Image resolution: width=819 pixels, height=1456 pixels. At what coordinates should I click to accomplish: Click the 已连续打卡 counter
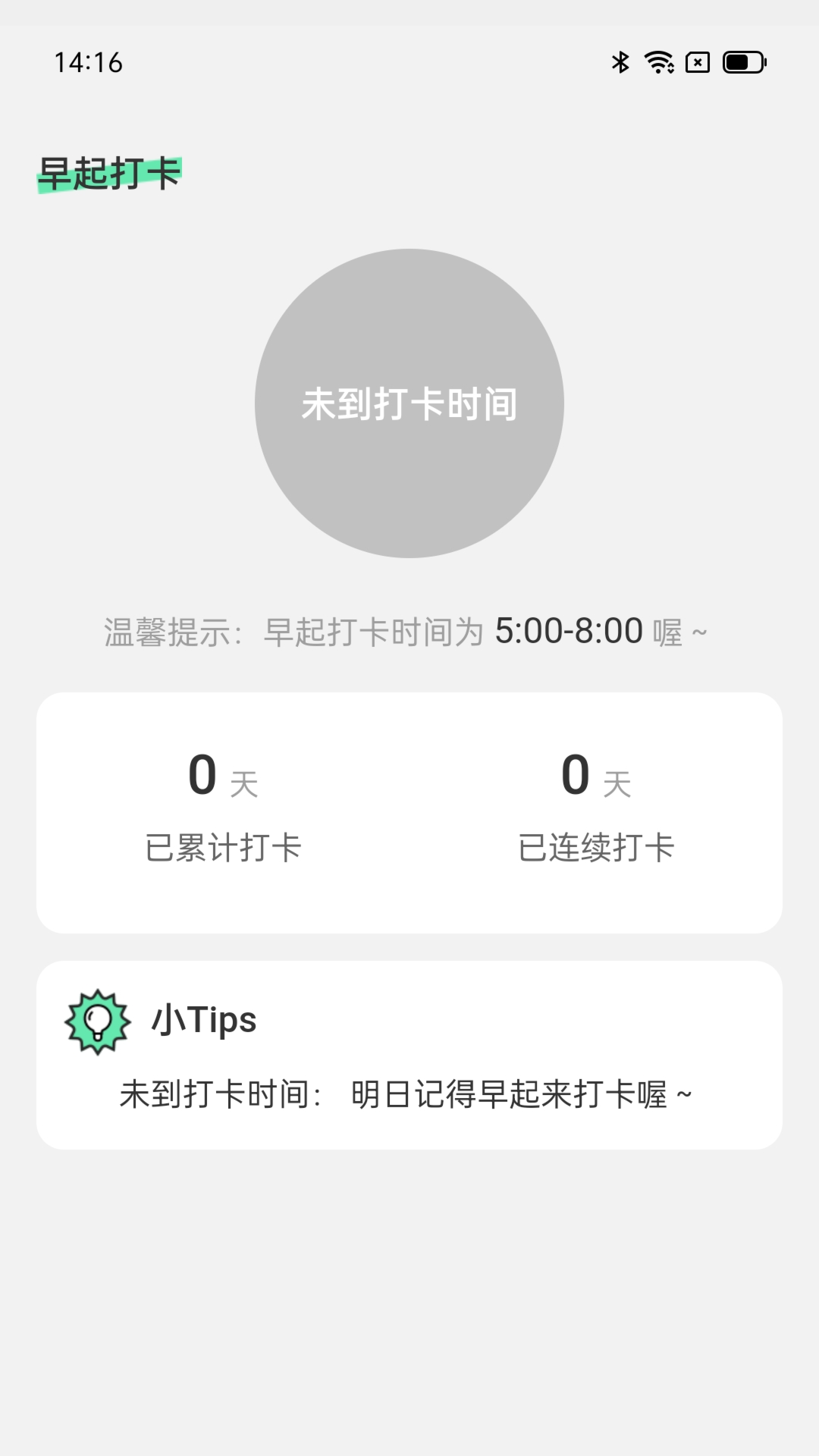point(597,849)
